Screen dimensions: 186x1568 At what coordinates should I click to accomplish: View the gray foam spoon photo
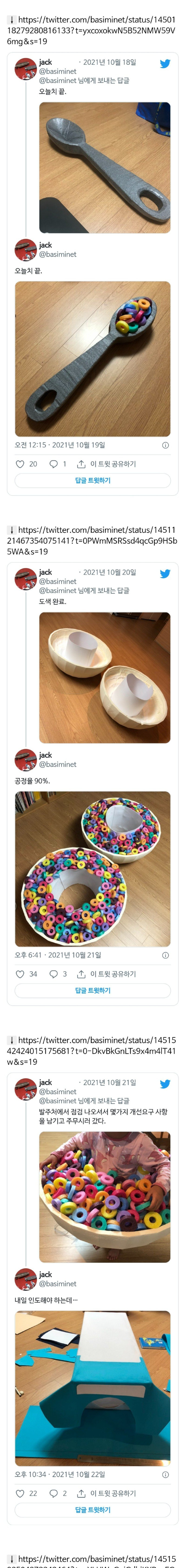click(104, 167)
